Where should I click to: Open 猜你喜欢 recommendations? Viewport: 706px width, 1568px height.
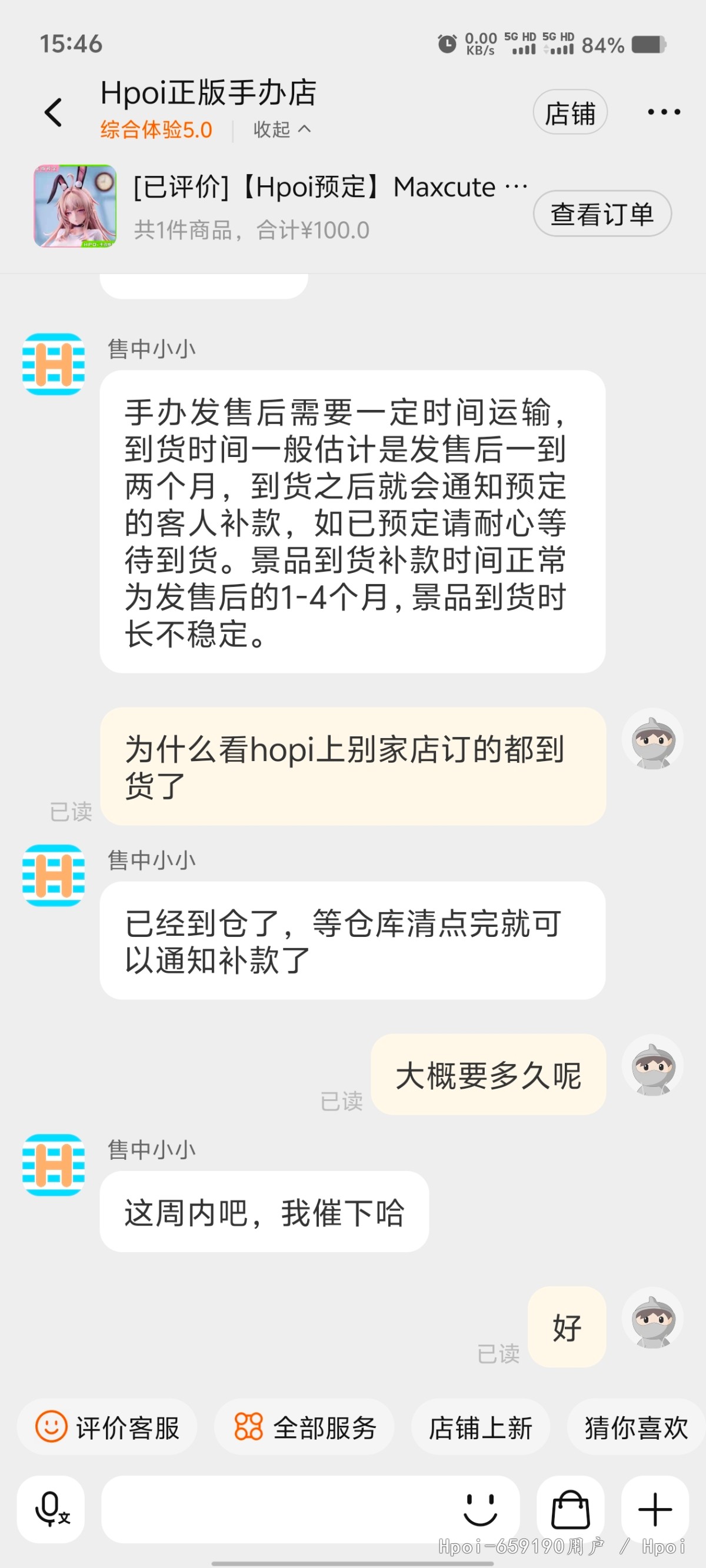[x=637, y=1427]
